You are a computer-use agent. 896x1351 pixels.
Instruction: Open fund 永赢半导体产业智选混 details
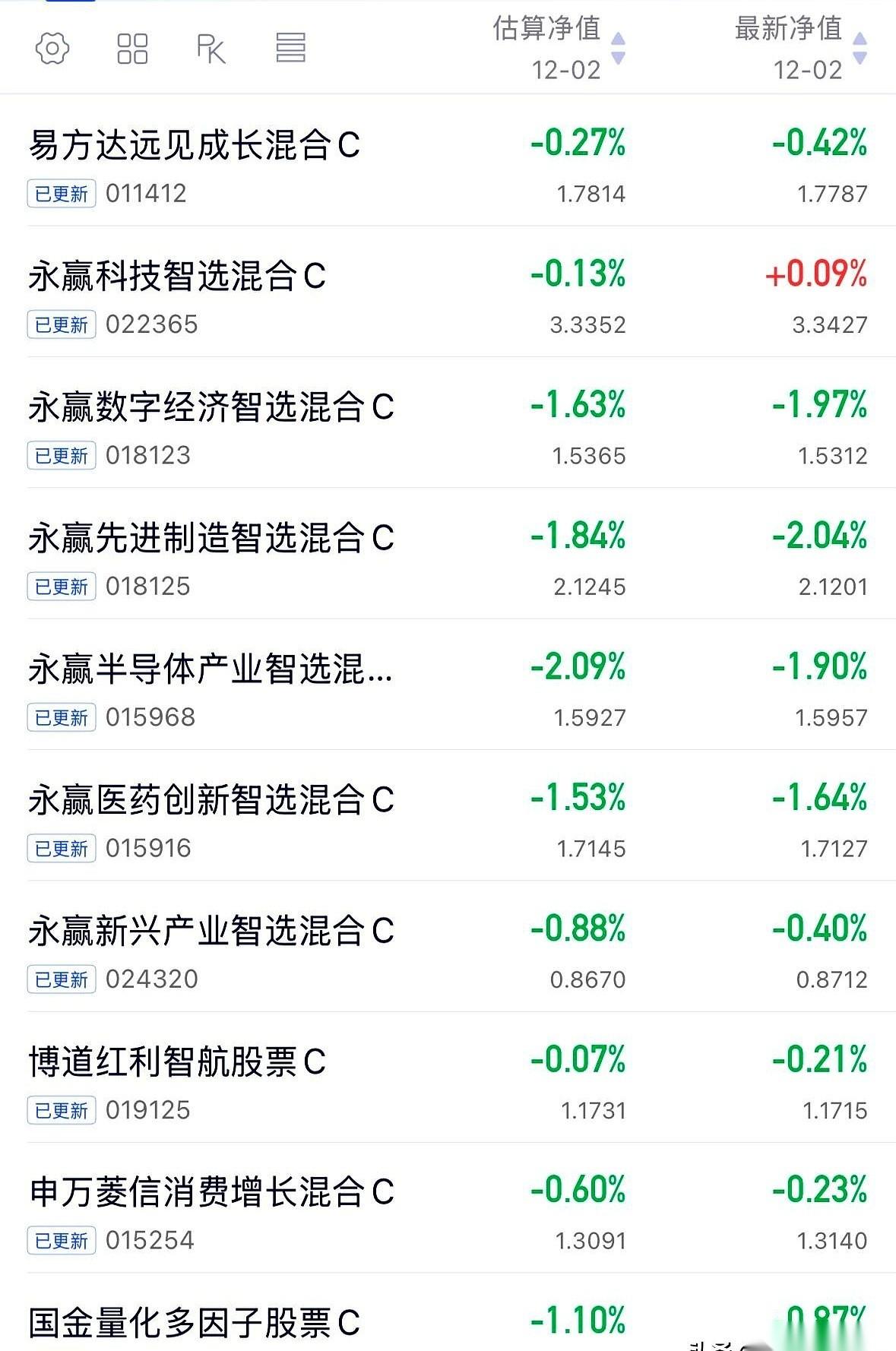211,669
